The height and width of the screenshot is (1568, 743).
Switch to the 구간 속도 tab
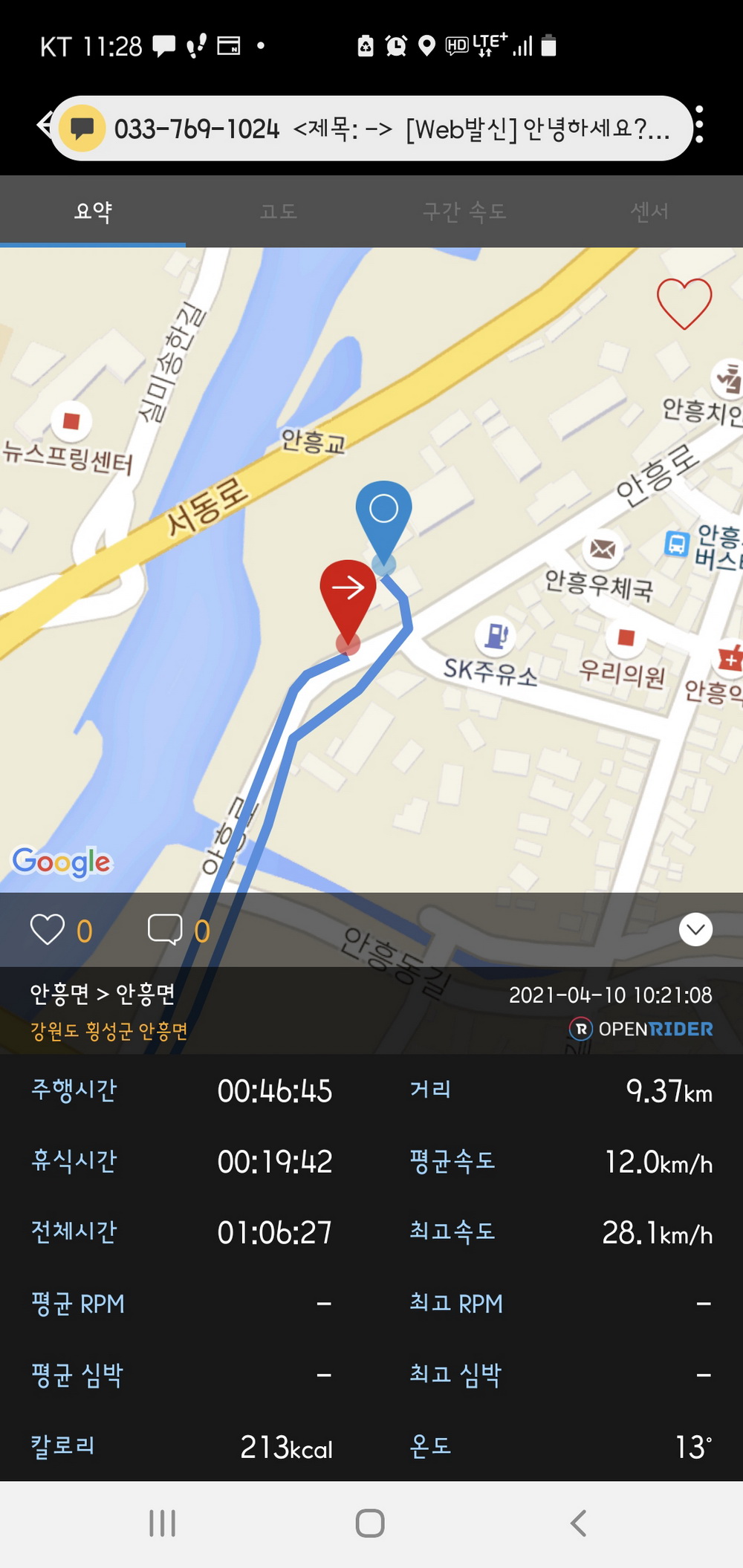point(464,212)
